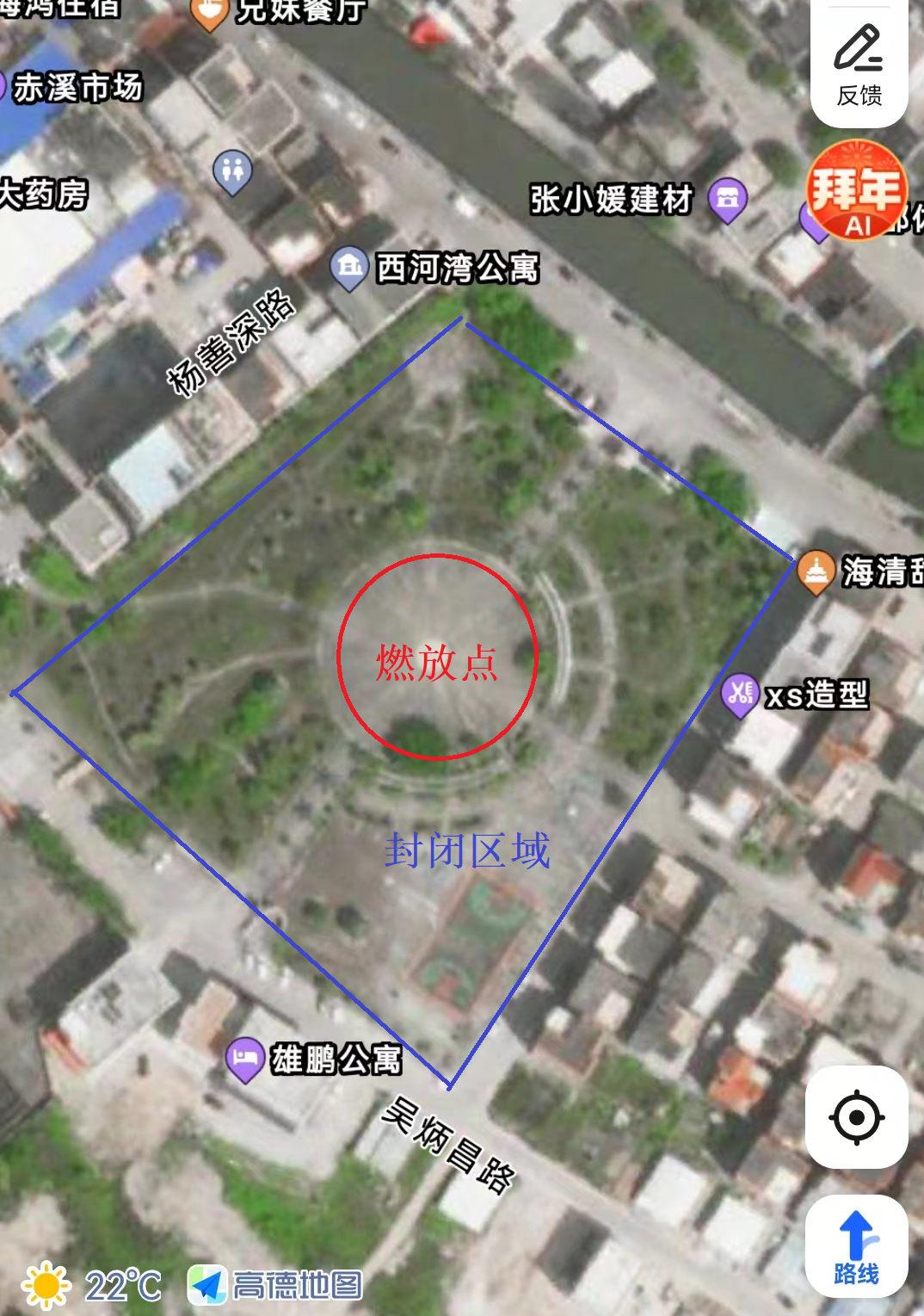Open the 雄鹏公寓 place marker

(x=245, y=1058)
